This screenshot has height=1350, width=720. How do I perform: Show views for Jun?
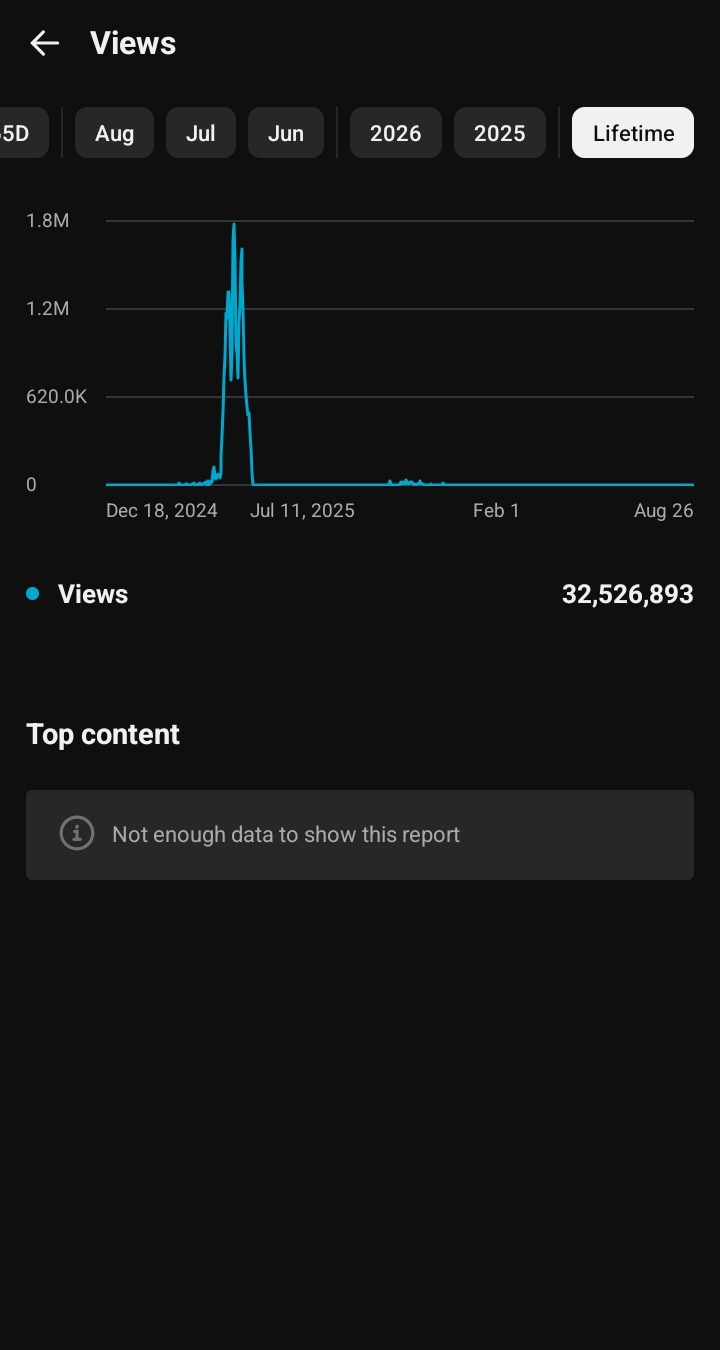pos(286,133)
